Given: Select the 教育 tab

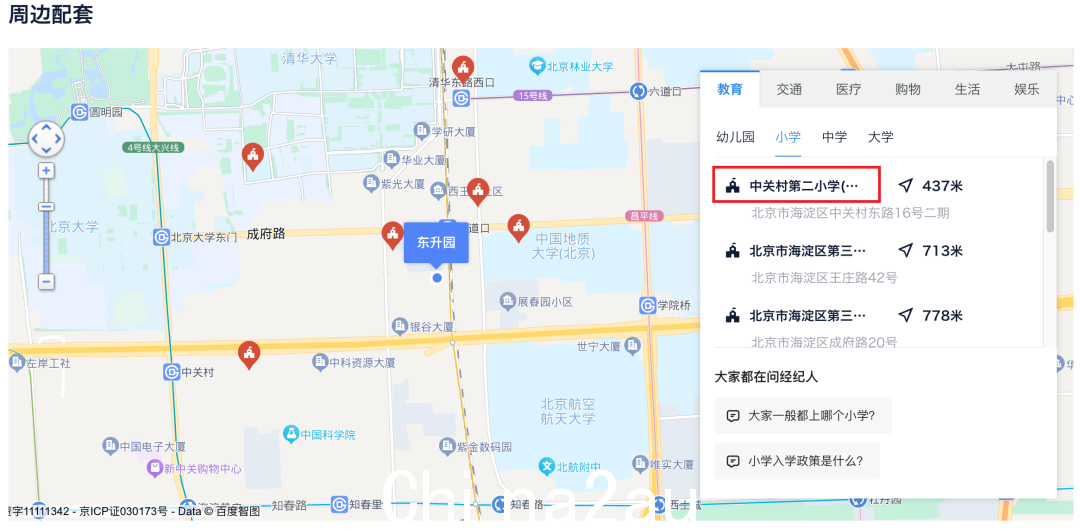Looking at the screenshot, I should (730, 89).
